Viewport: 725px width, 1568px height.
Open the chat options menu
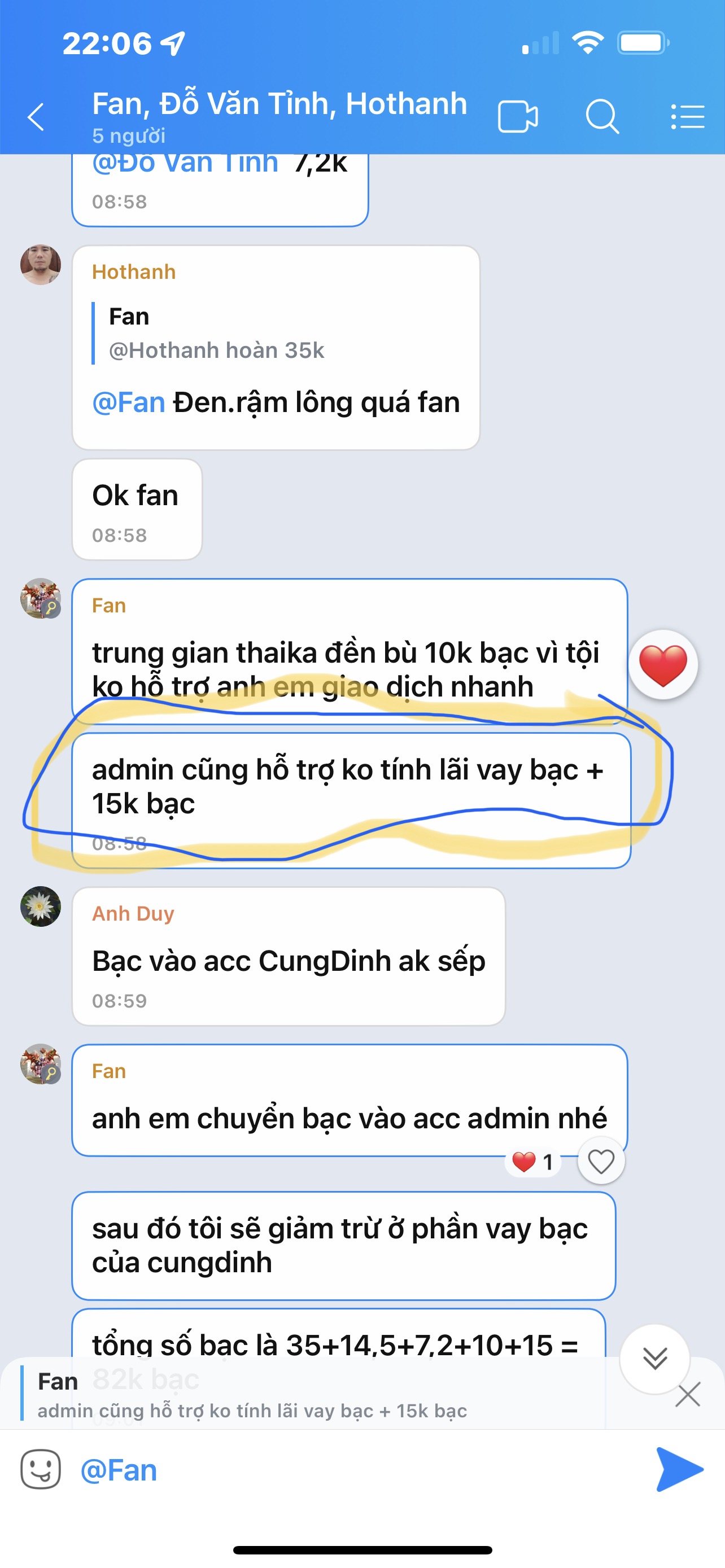coord(687,117)
